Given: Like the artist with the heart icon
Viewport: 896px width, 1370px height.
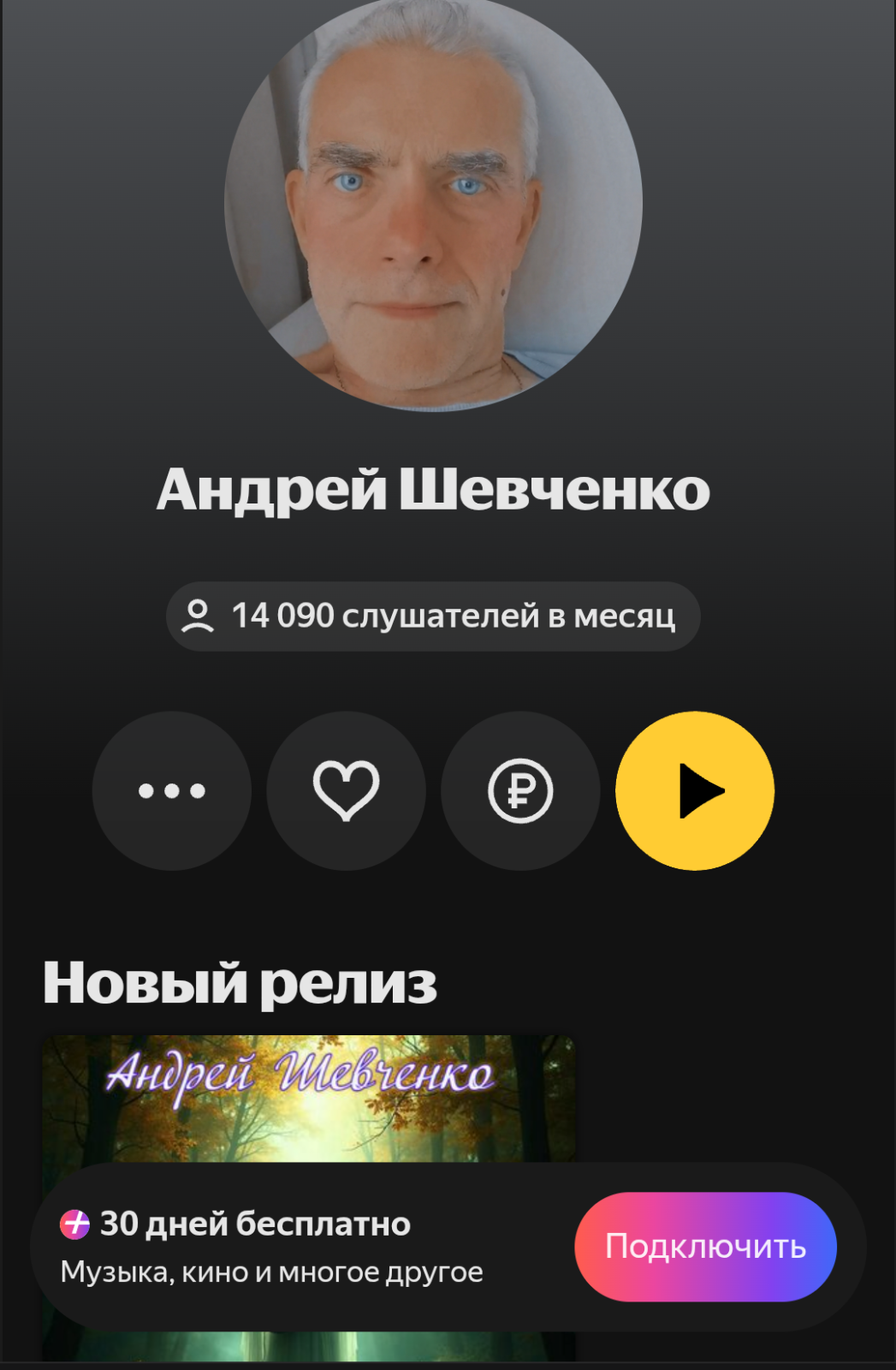Looking at the screenshot, I should pos(346,791).
